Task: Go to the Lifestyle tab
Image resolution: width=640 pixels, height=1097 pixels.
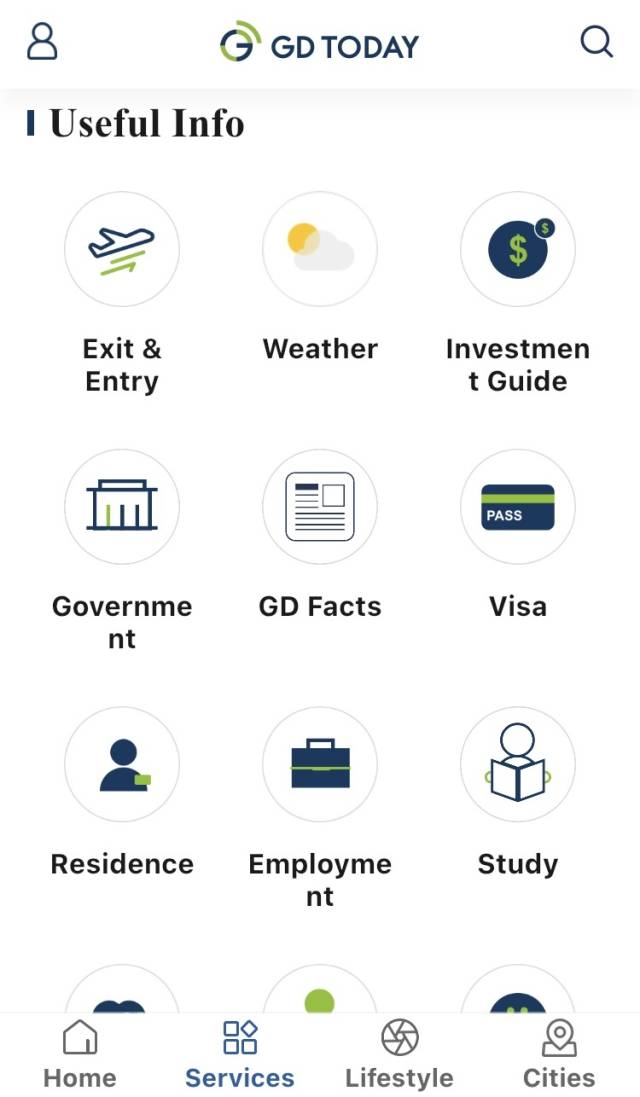Action: coord(399,1054)
